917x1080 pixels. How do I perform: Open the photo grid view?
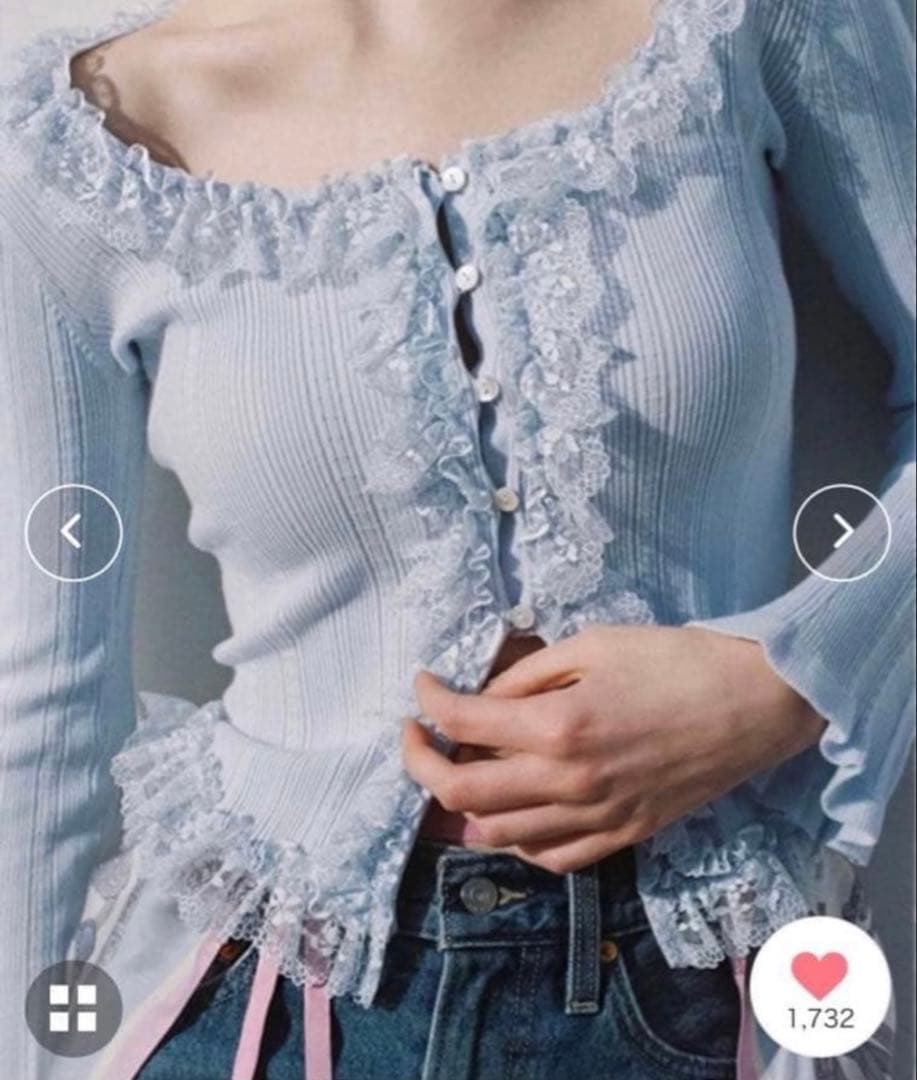(x=73, y=1008)
